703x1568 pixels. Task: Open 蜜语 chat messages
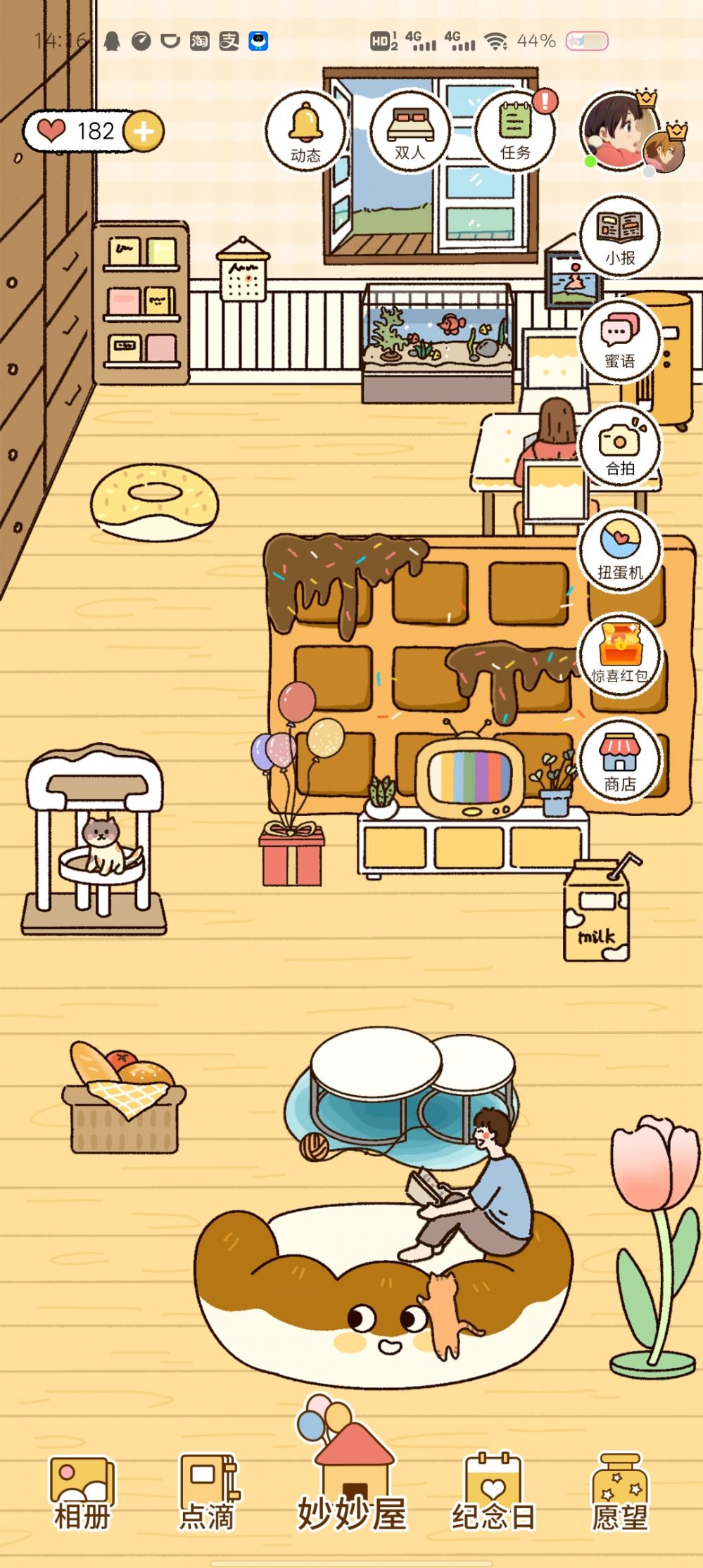pyautogui.click(x=620, y=340)
